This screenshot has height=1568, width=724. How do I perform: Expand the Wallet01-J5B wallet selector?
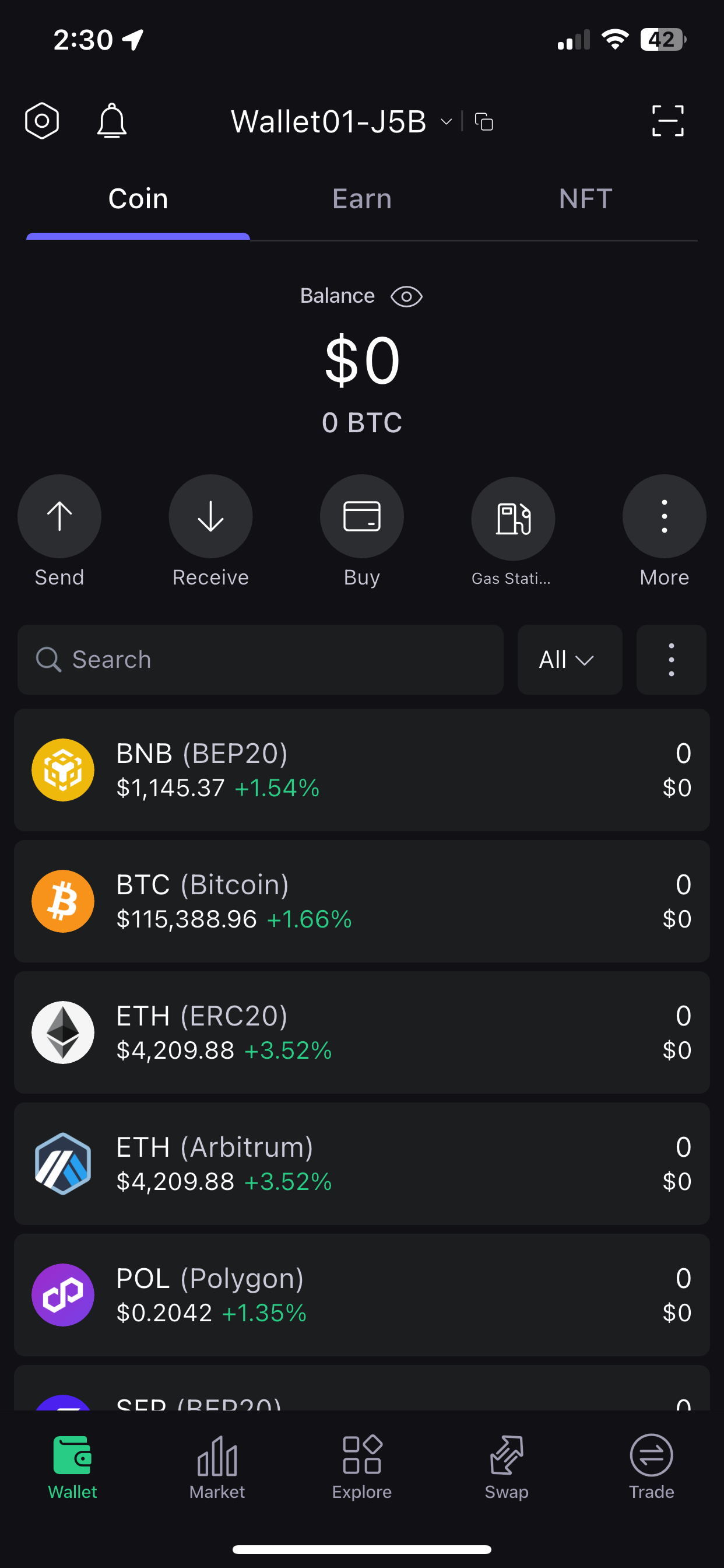coord(340,122)
